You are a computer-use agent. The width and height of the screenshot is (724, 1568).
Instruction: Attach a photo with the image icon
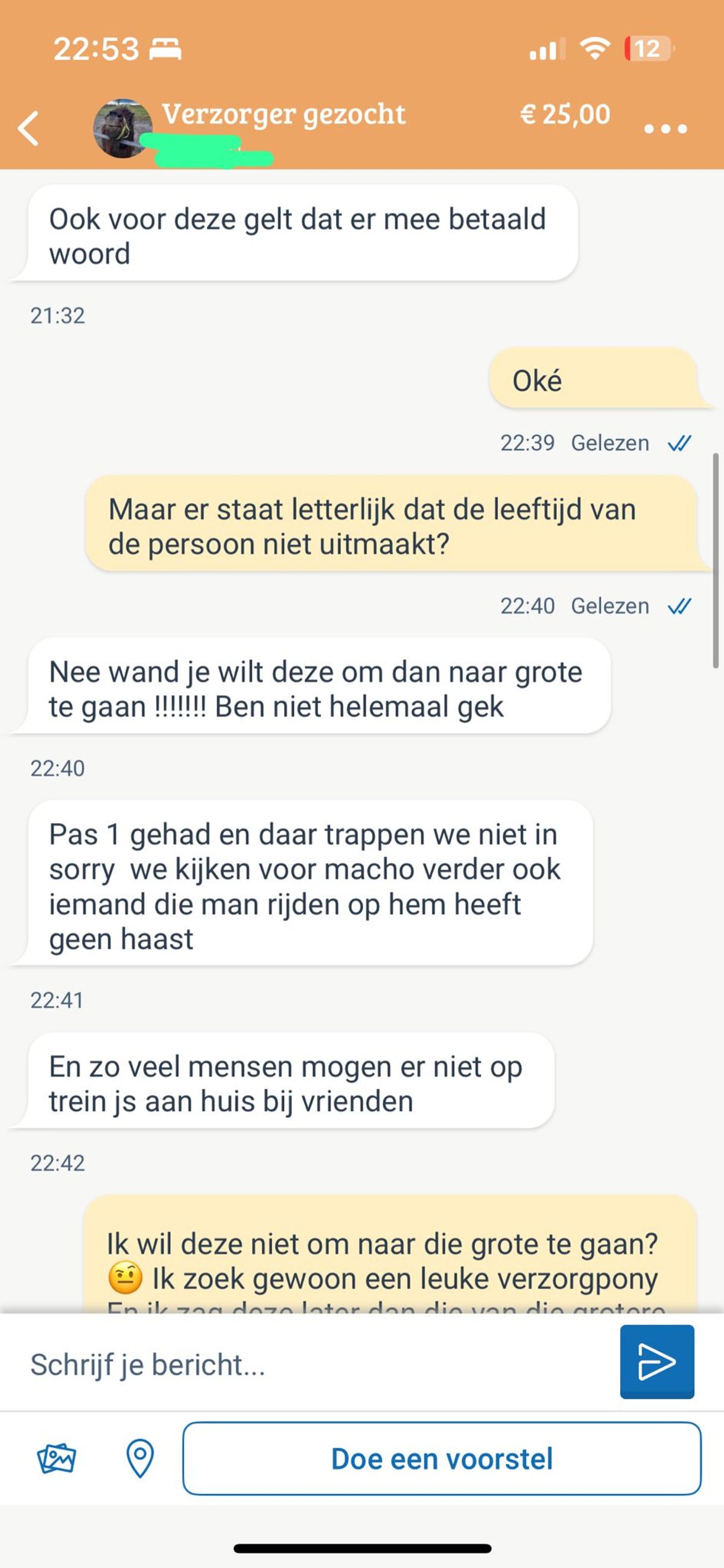[57, 1458]
